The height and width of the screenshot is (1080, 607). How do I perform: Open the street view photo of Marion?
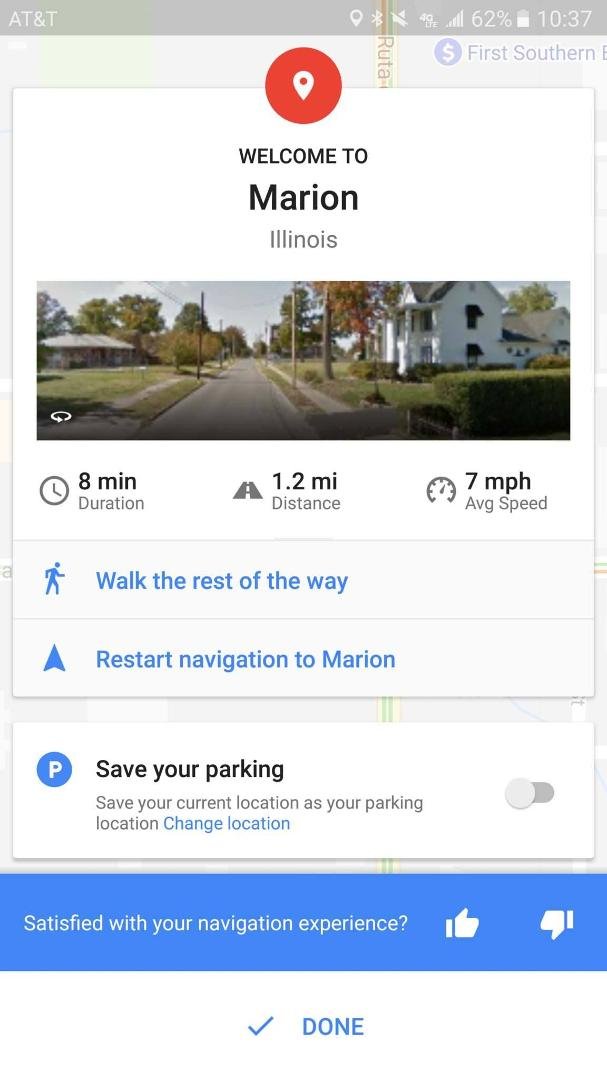tap(303, 360)
